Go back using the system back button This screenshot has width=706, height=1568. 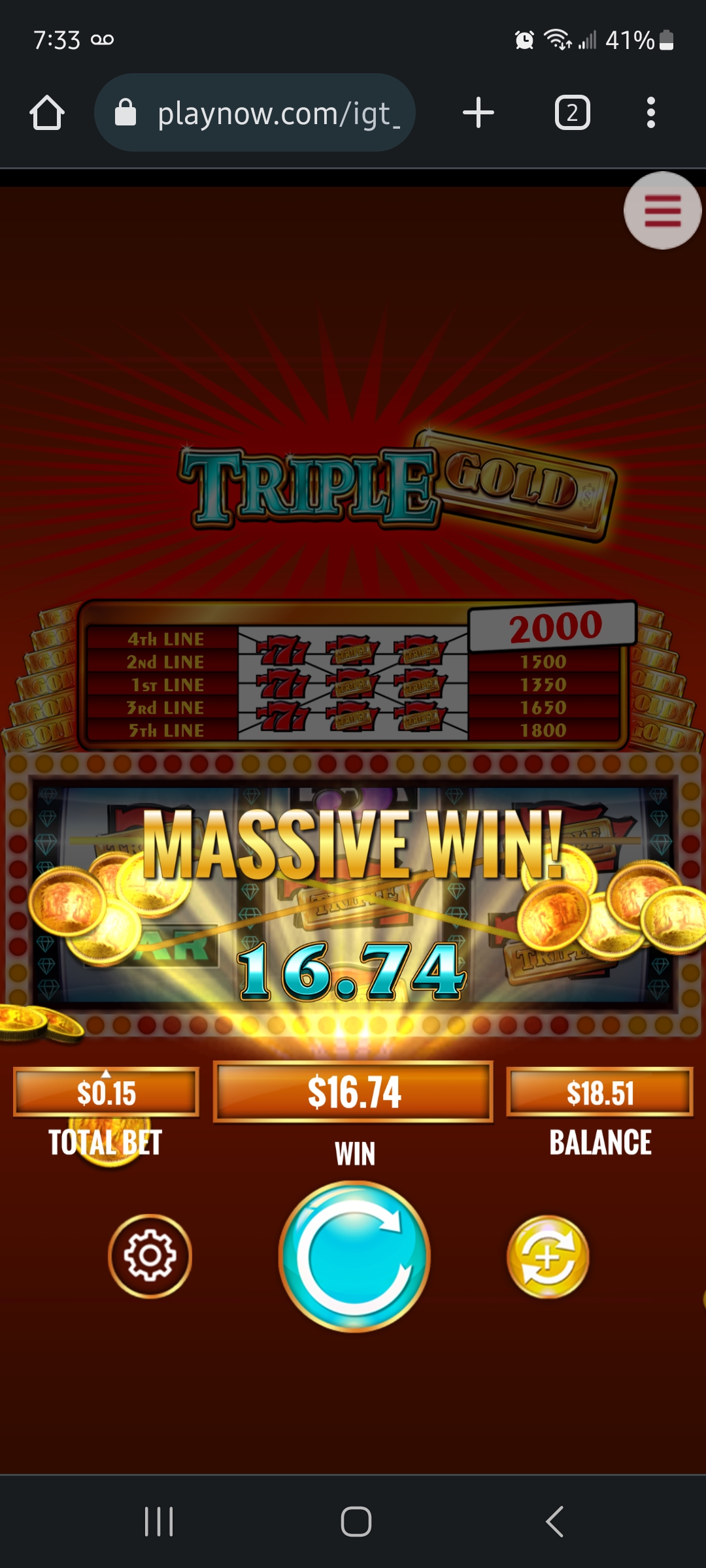[554, 1522]
